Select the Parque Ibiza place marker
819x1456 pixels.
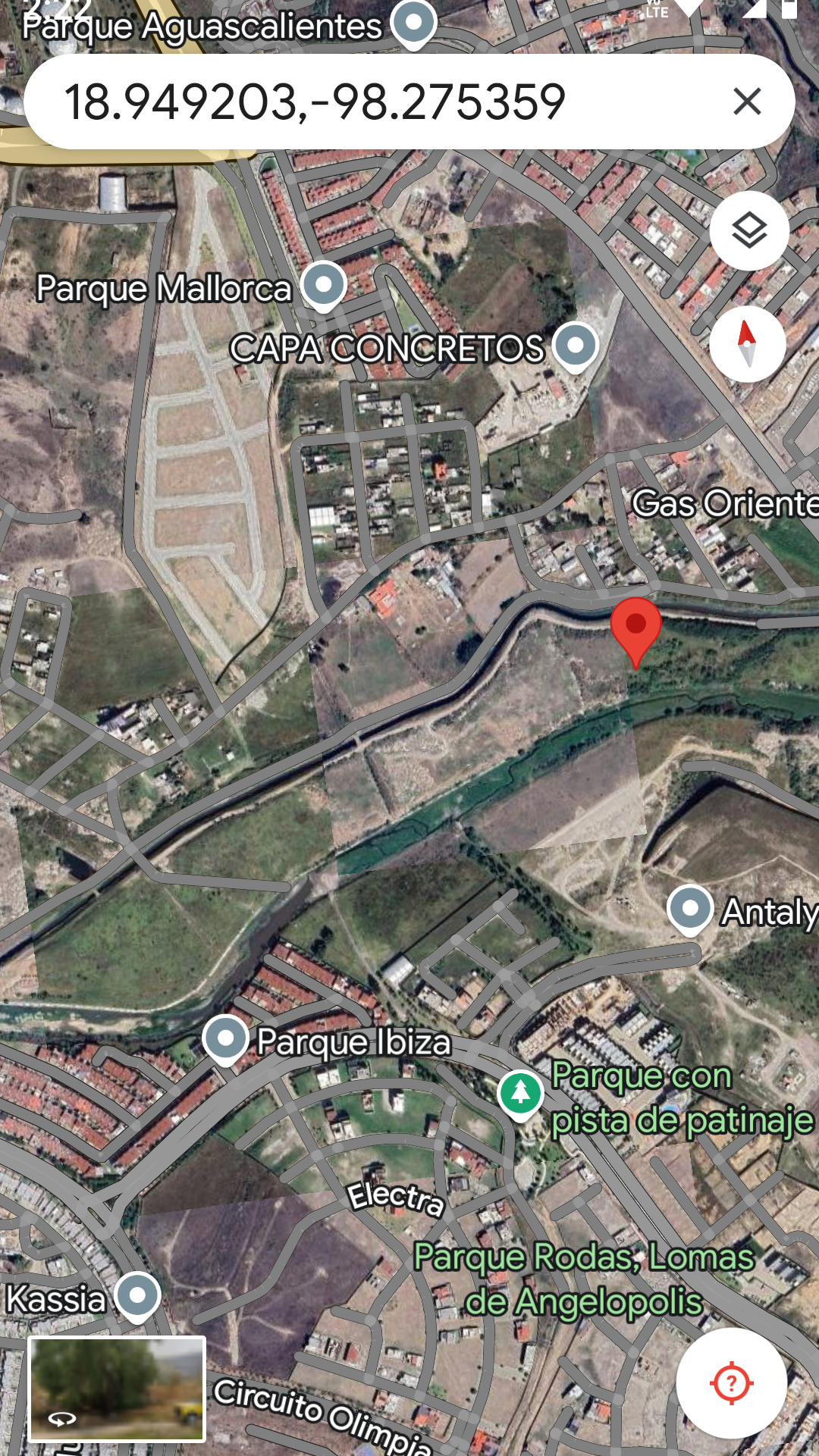click(x=226, y=1040)
